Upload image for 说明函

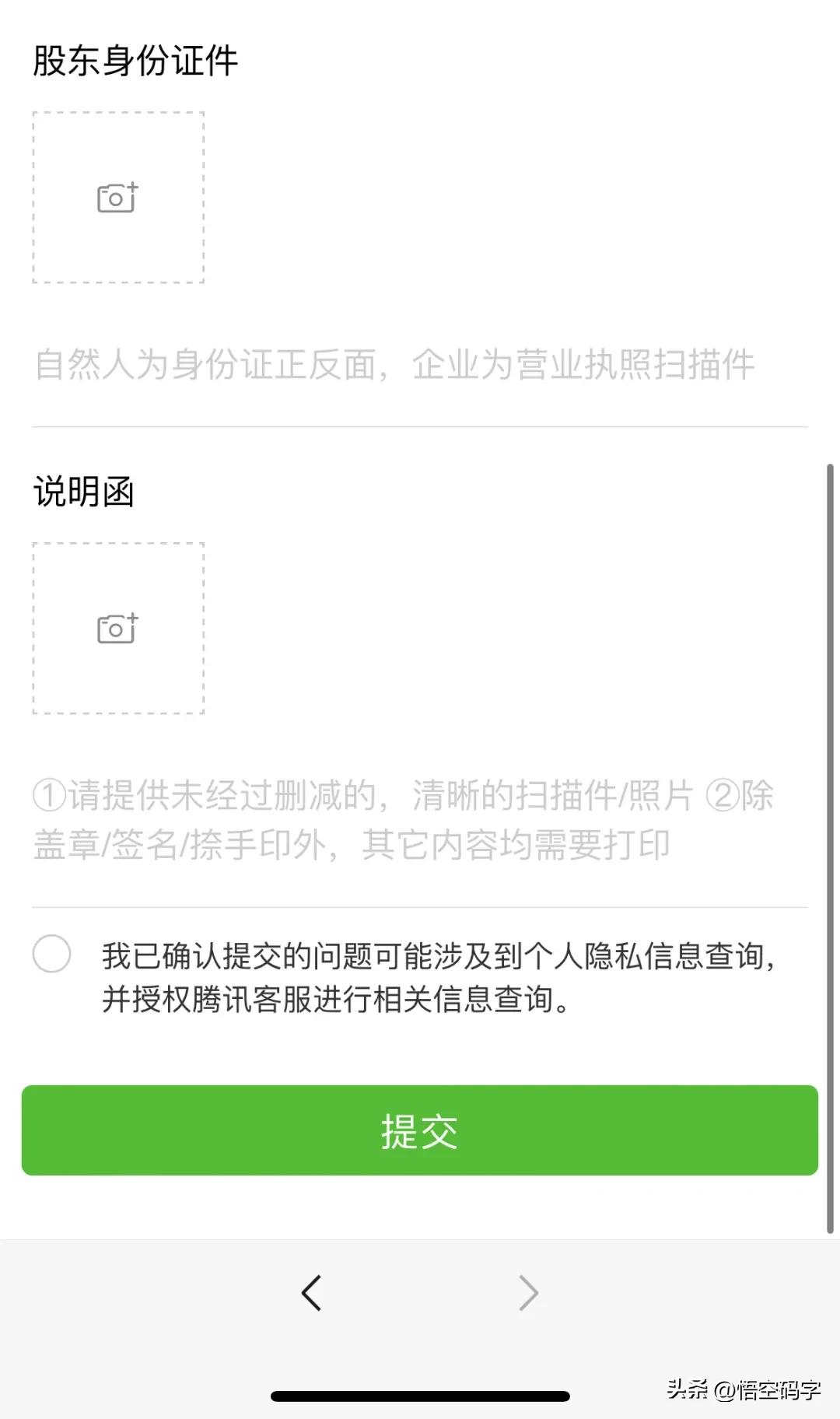click(x=118, y=629)
